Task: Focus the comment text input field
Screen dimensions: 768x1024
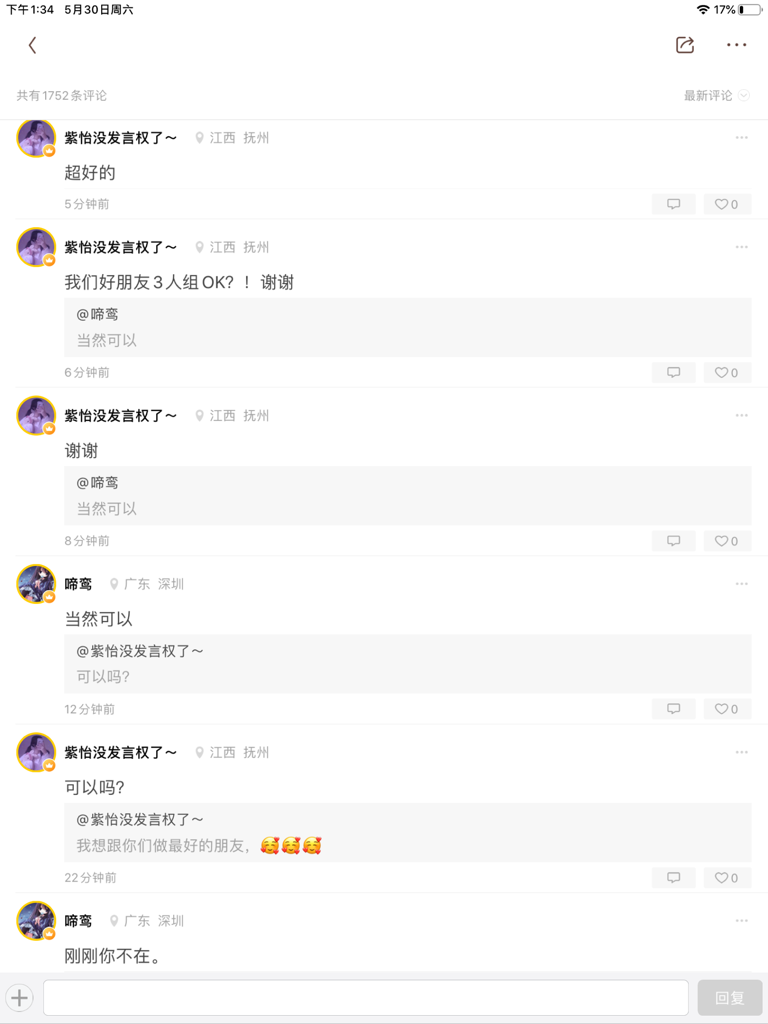Action: coord(365,998)
